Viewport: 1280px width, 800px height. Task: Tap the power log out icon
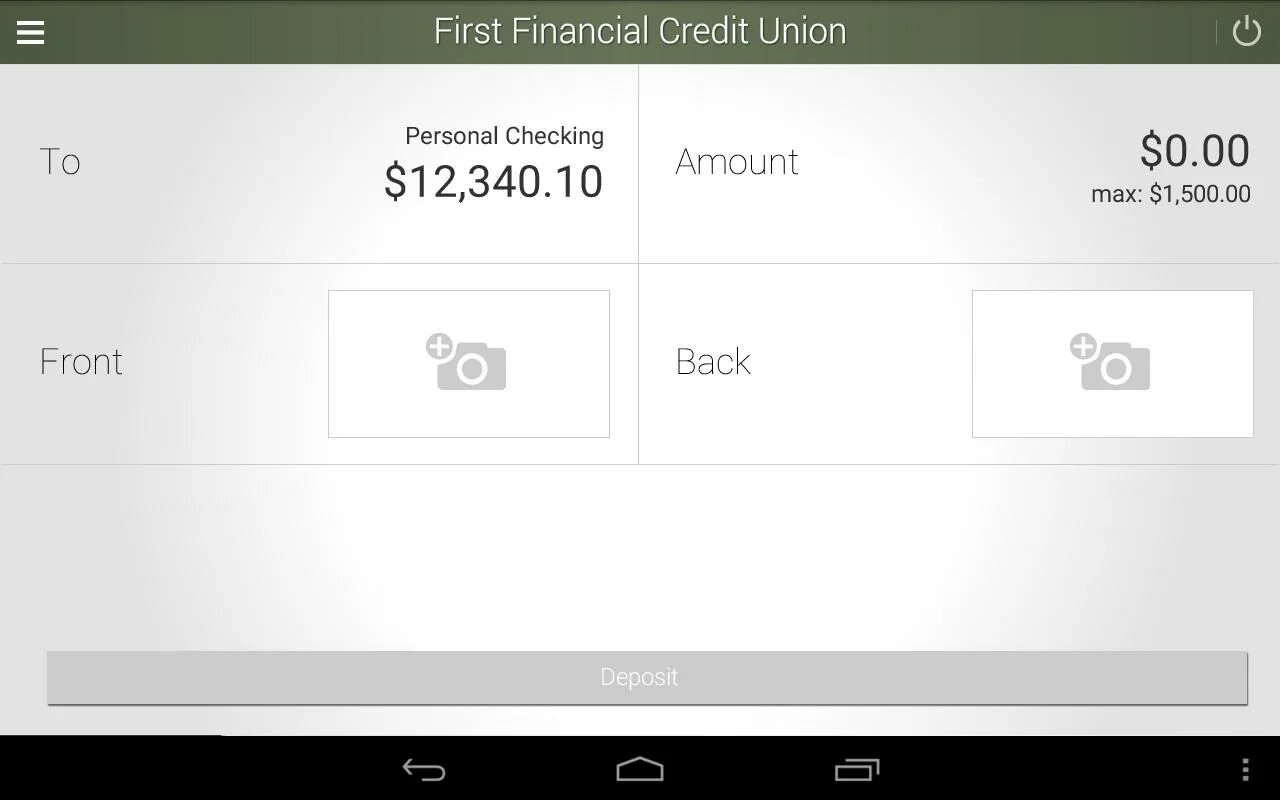[x=1246, y=32]
